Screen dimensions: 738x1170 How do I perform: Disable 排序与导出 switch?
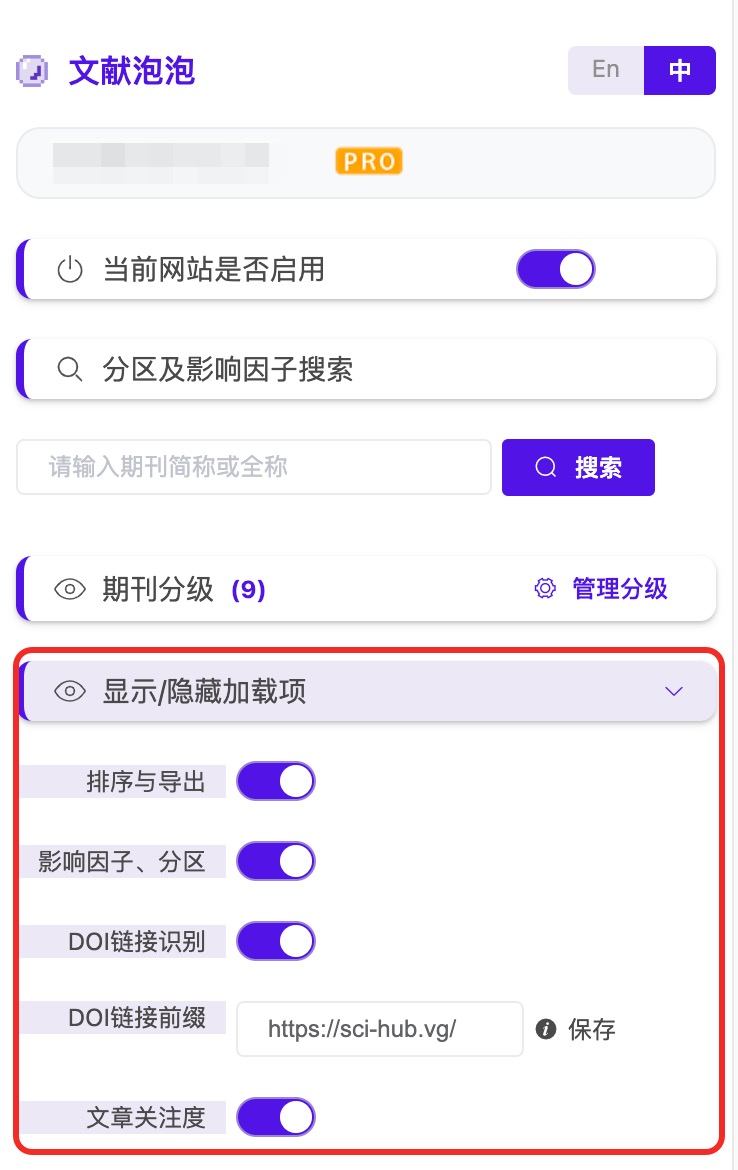(x=276, y=782)
